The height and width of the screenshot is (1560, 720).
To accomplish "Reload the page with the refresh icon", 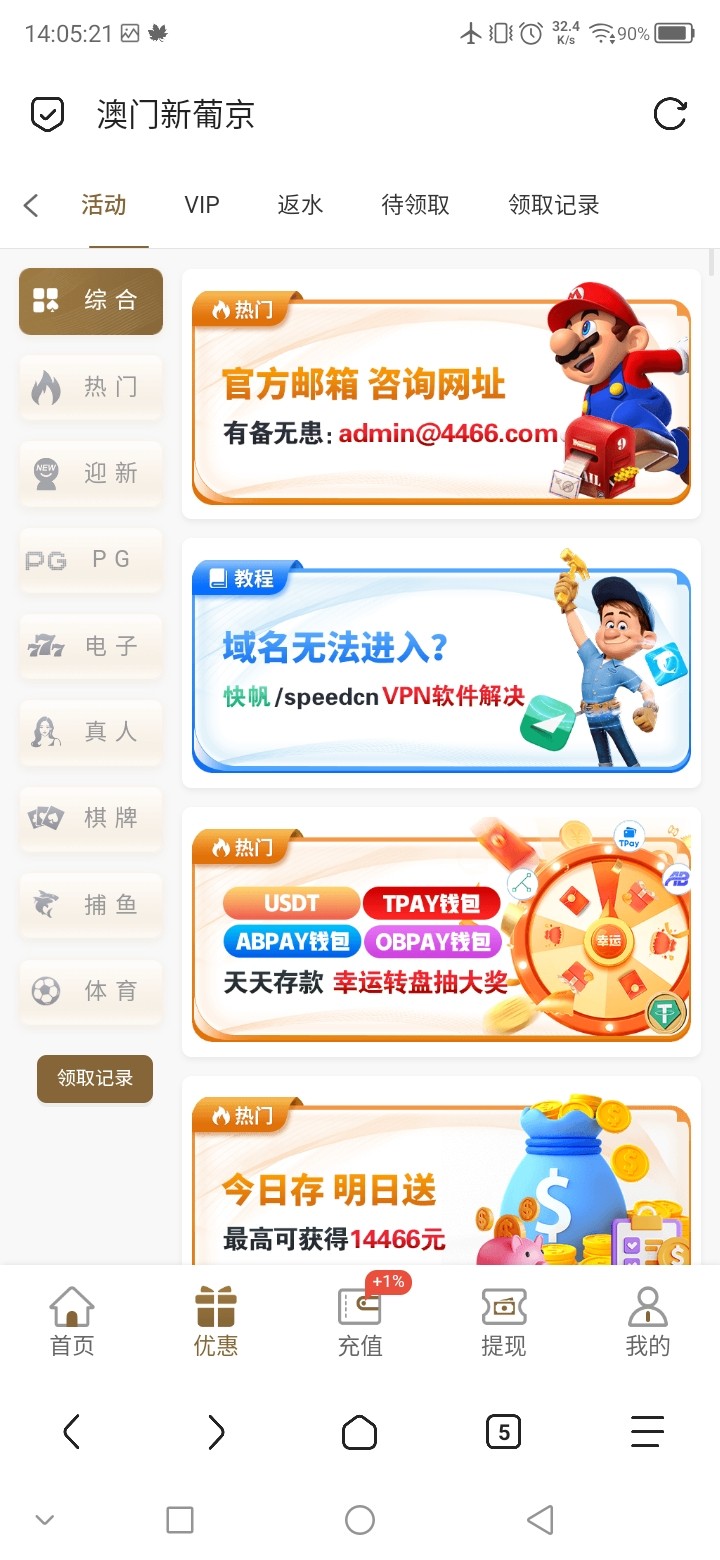I will 669,114.
